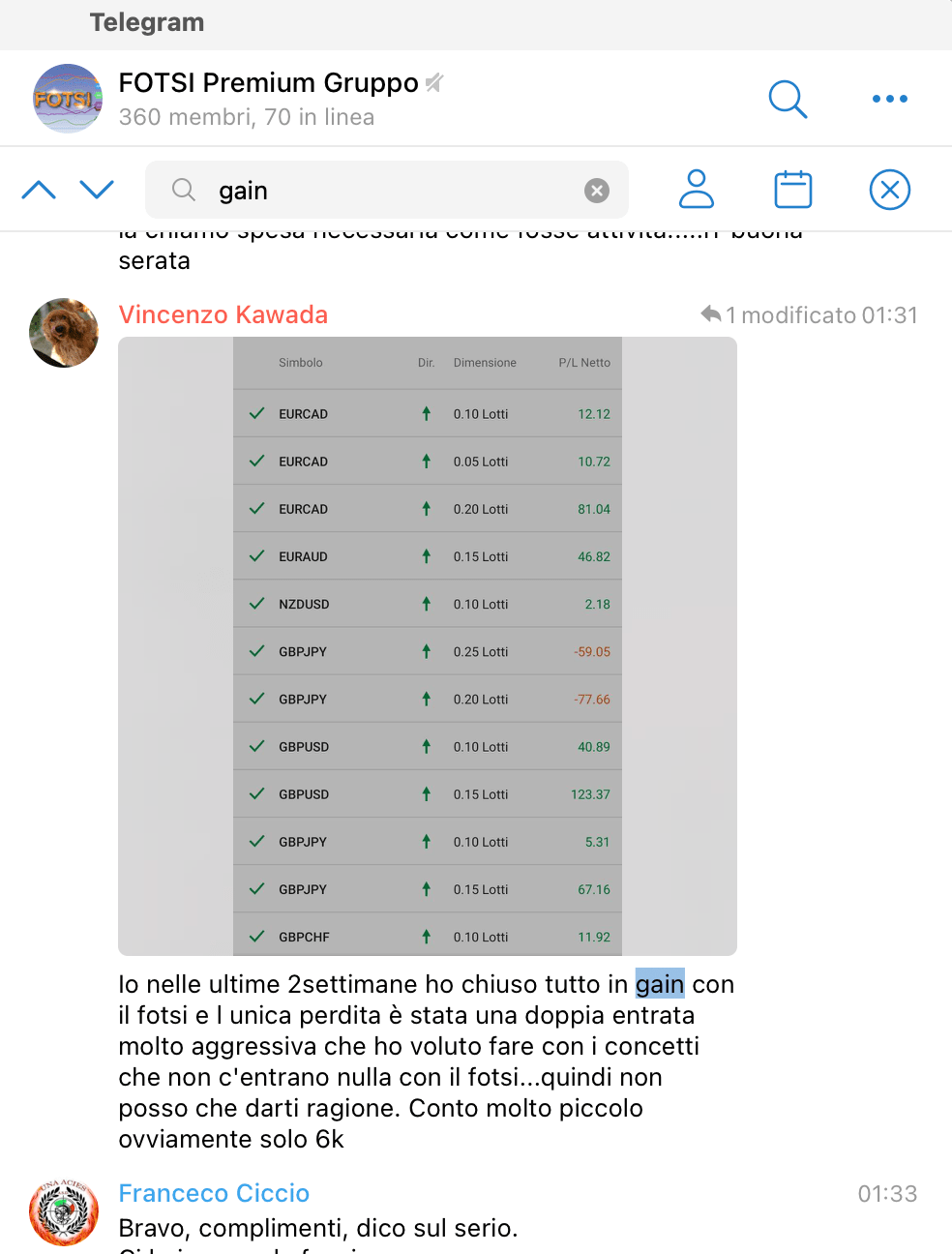Viewport: 952px width, 1254px height.
Task: Clear the search text "gain"
Action: 597,191
